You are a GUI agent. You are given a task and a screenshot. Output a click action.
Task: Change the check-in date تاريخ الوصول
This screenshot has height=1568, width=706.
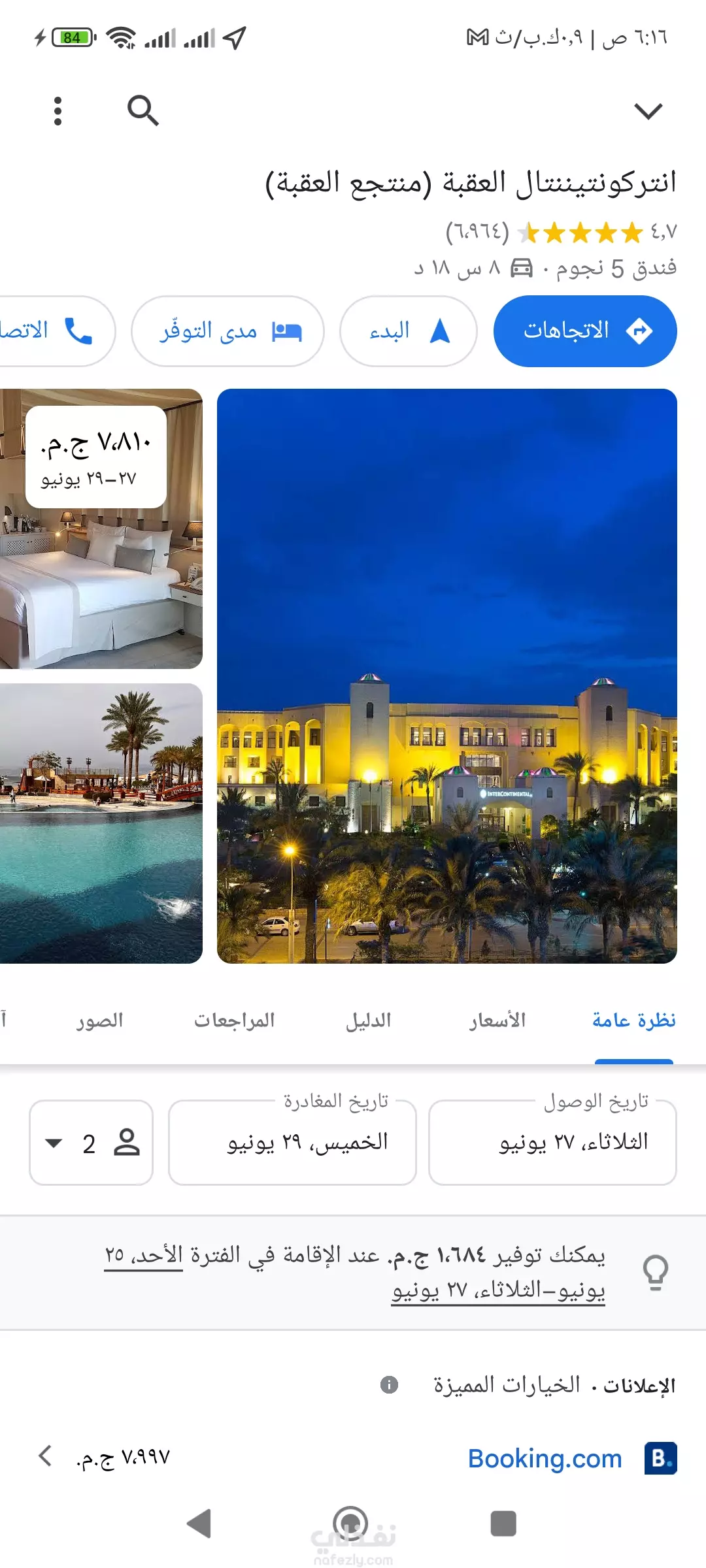[552, 1142]
